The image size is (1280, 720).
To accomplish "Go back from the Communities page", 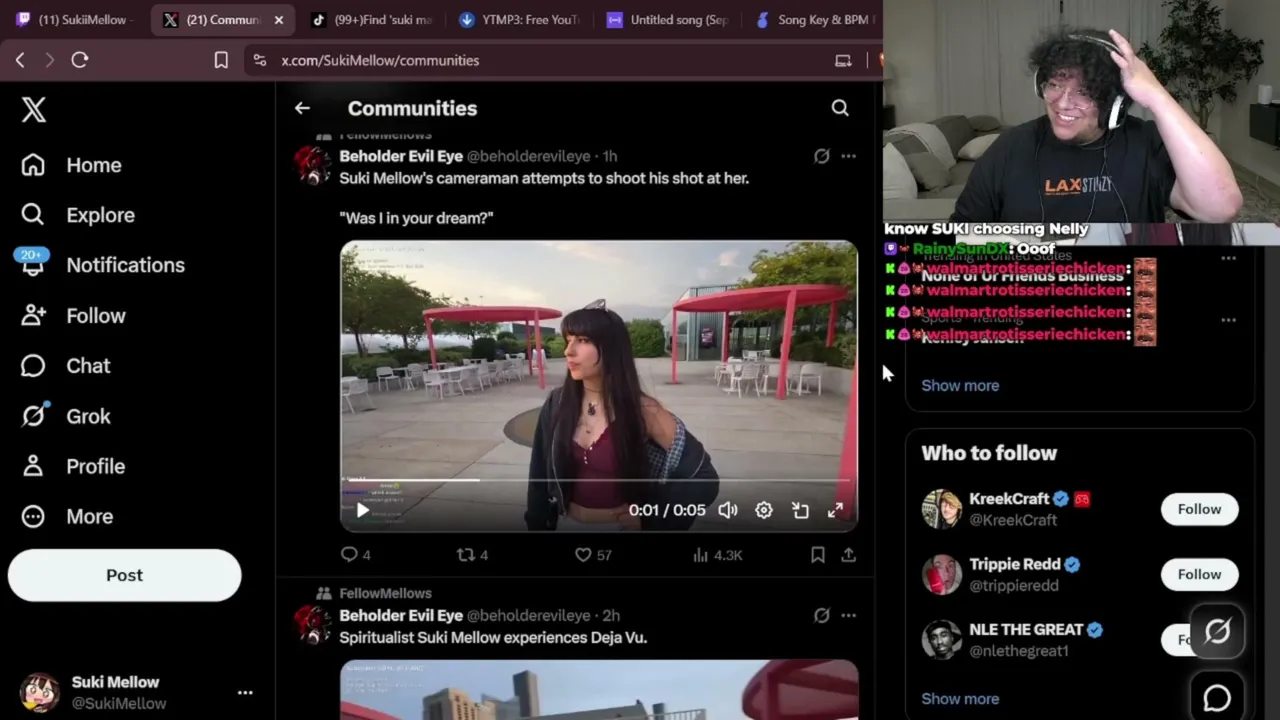I will point(302,108).
